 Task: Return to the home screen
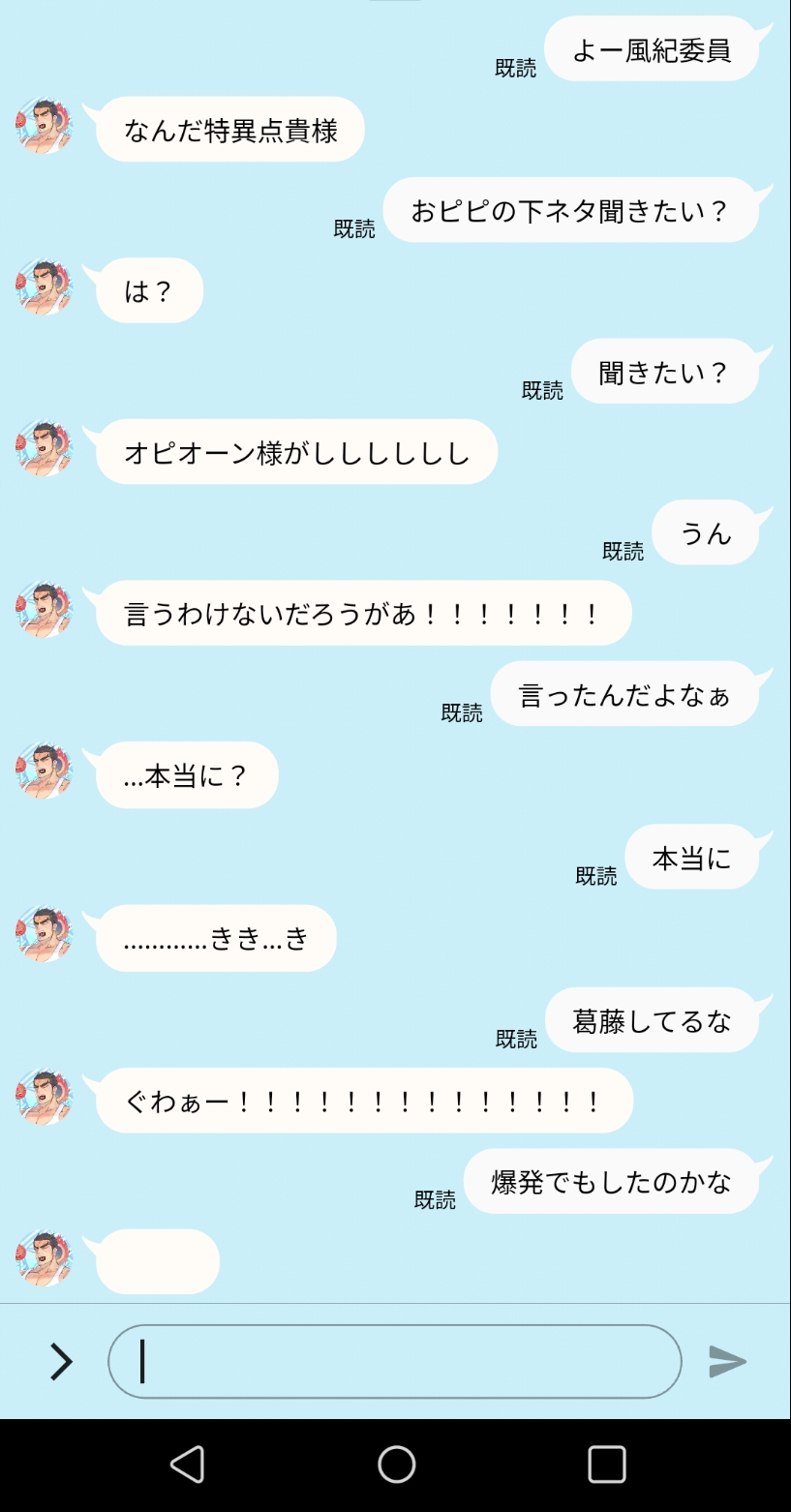tap(396, 1465)
